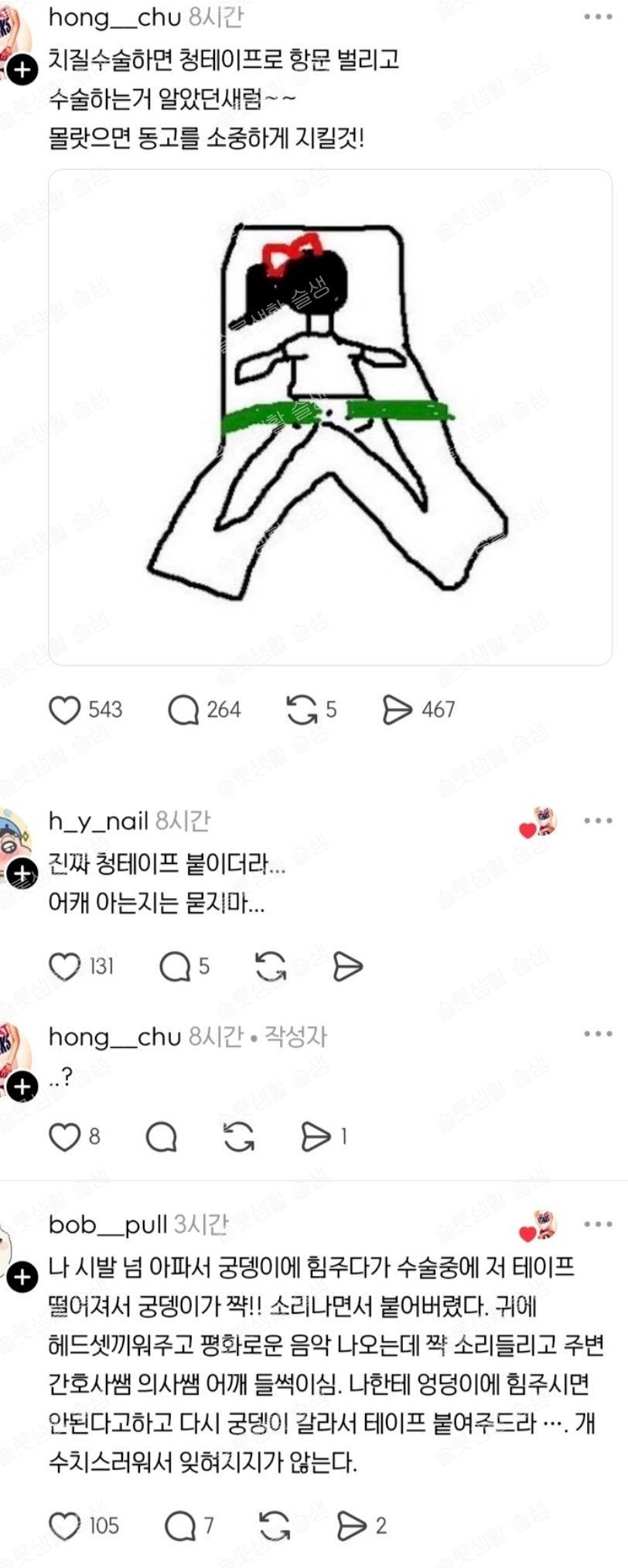Open overflow menu on hong__chu's main post

pos(598,17)
